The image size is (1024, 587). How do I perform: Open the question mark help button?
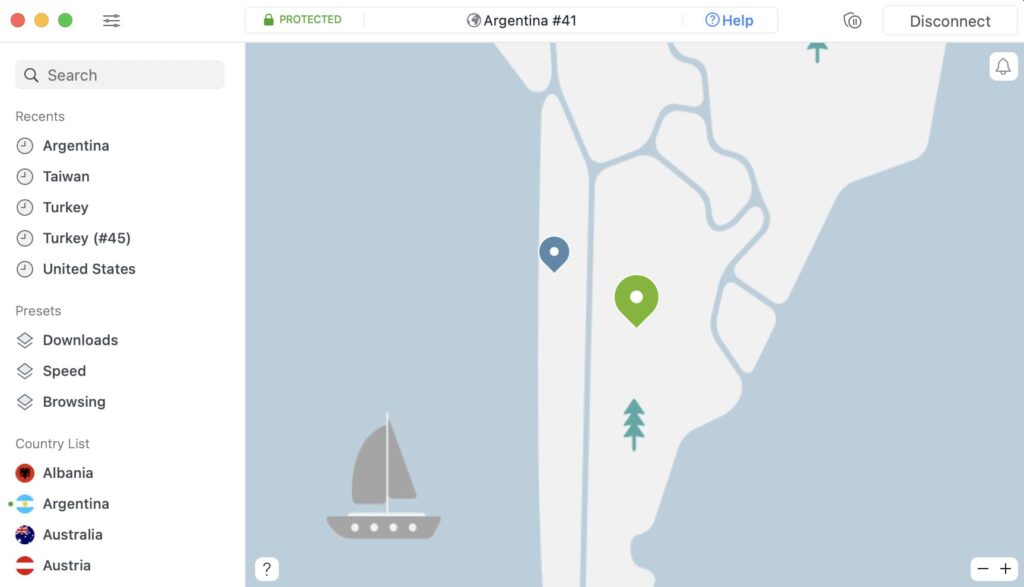[x=266, y=569]
